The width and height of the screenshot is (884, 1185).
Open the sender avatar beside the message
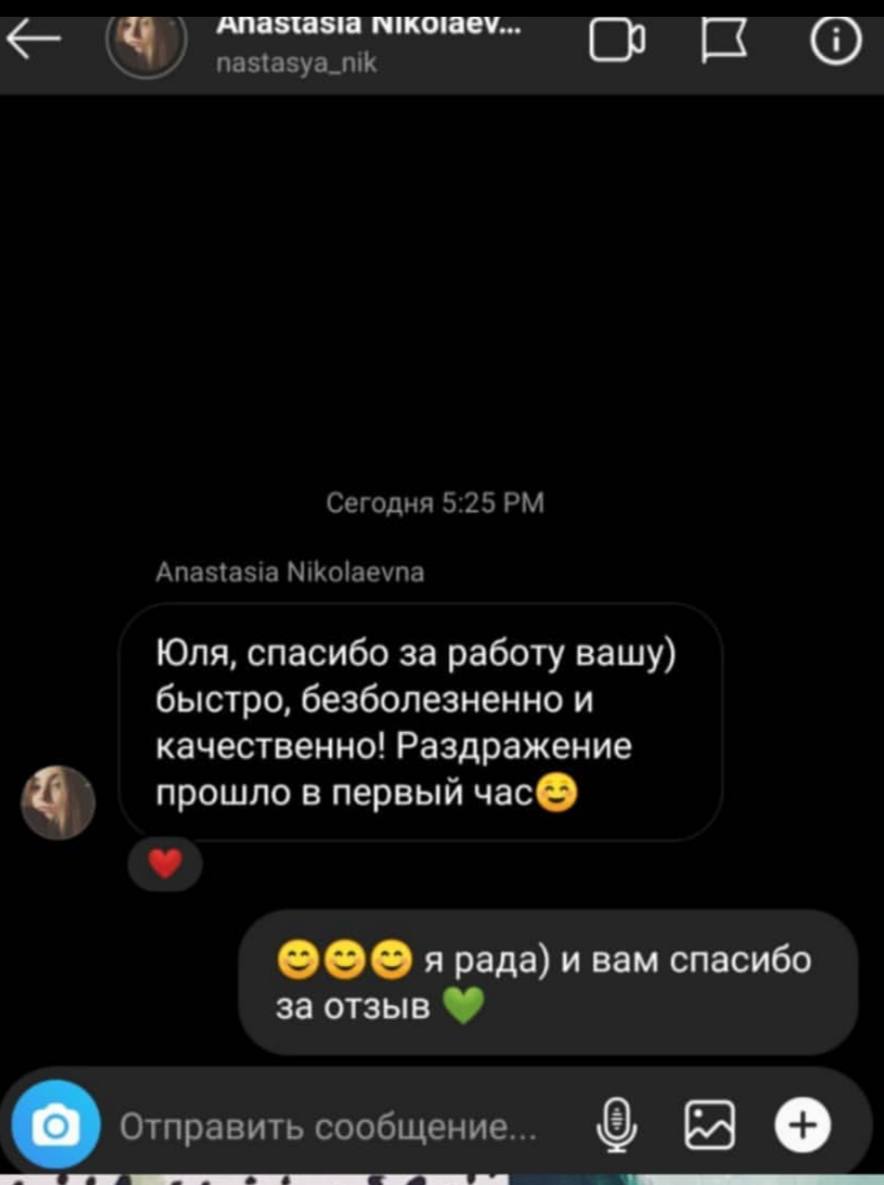59,801
